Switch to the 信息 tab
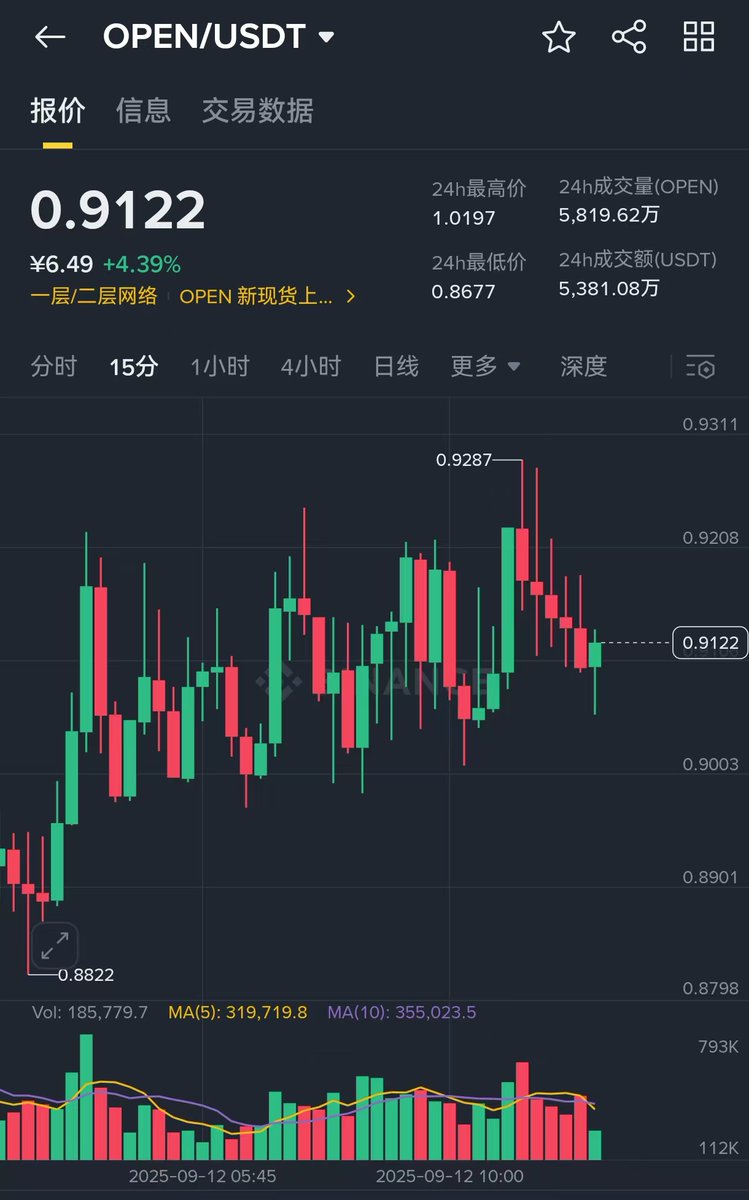This screenshot has width=749, height=1200. point(143,110)
